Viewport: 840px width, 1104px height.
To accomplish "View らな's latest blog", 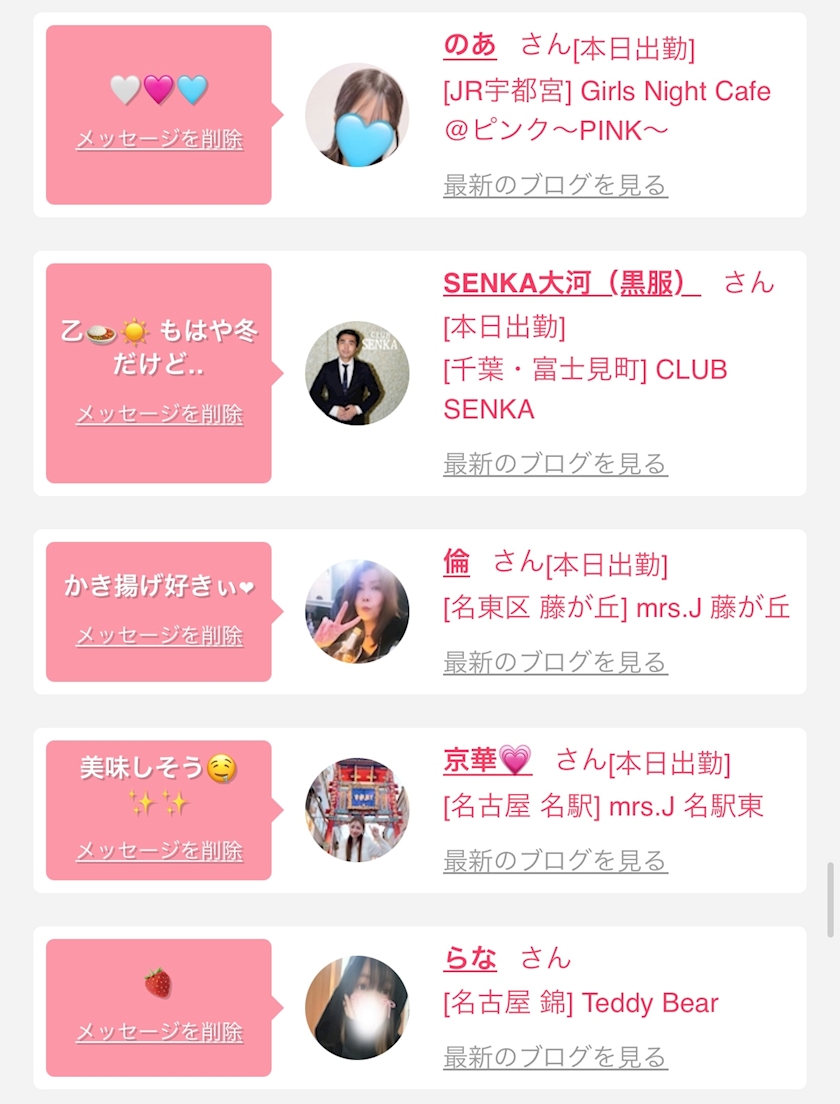I will click(555, 1057).
